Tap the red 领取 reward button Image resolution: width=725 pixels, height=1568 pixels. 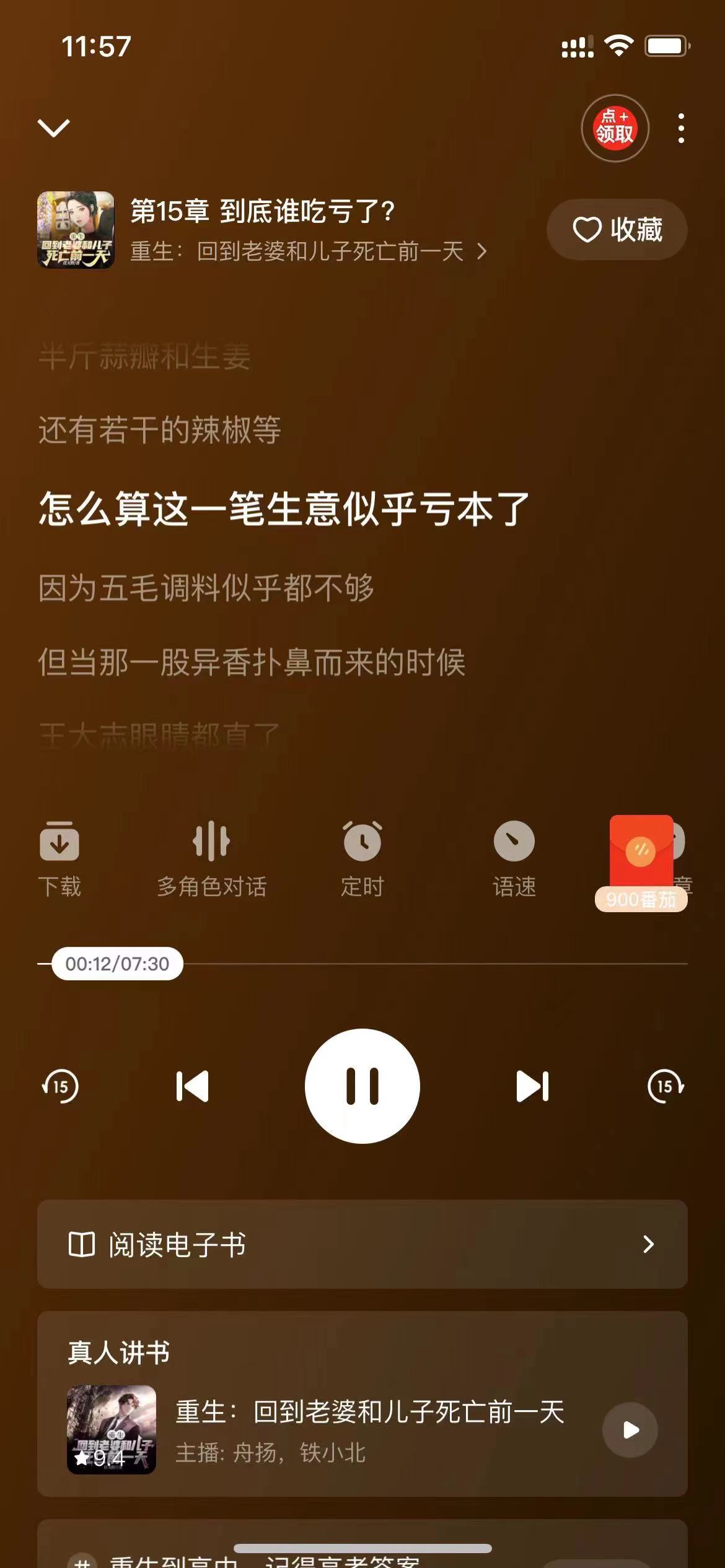[x=614, y=128]
